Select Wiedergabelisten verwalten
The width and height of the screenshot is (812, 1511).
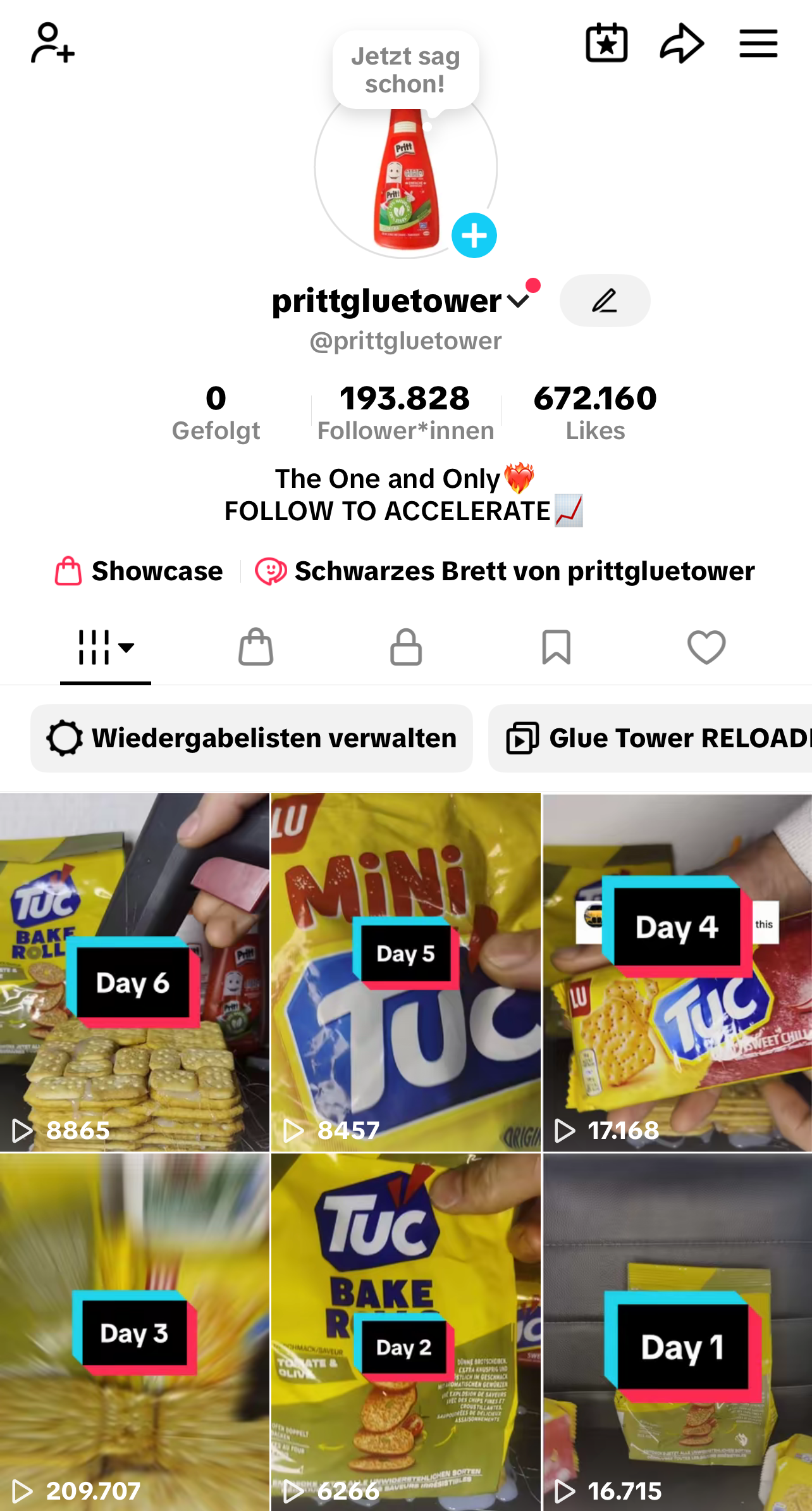[252, 738]
